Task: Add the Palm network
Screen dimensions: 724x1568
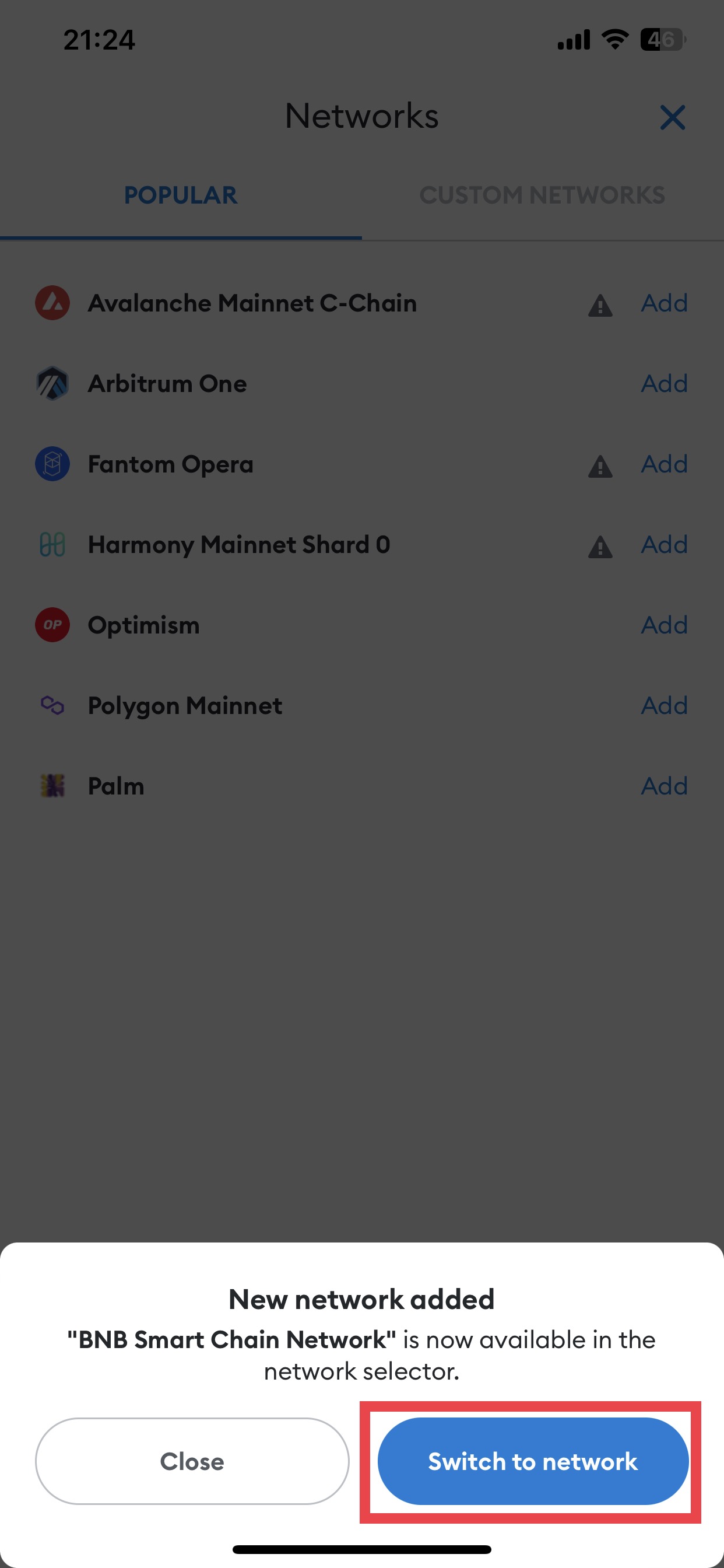Action: point(665,786)
